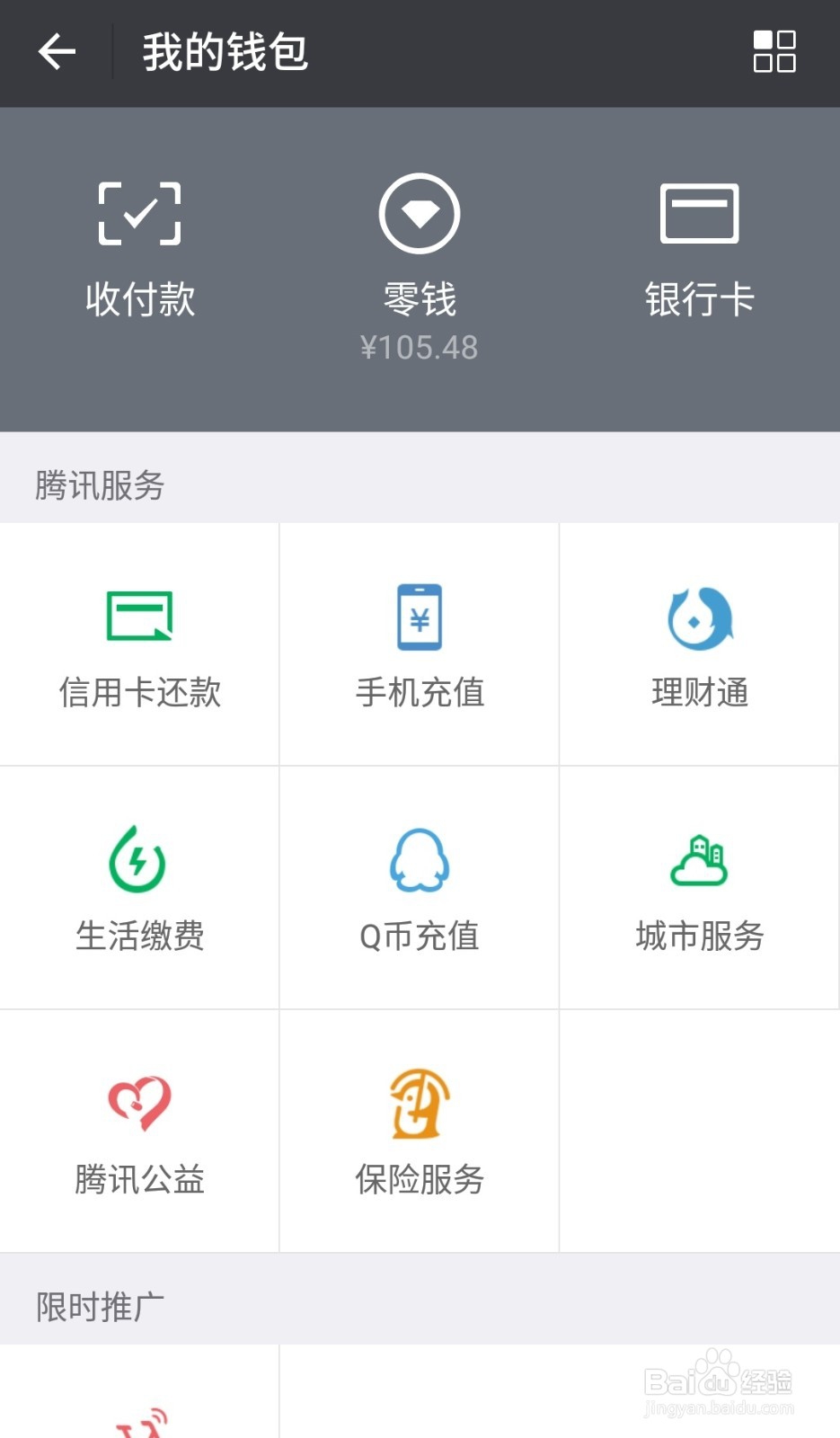Choose Q币充值 recharge
The image size is (840, 1438).
[x=420, y=888]
